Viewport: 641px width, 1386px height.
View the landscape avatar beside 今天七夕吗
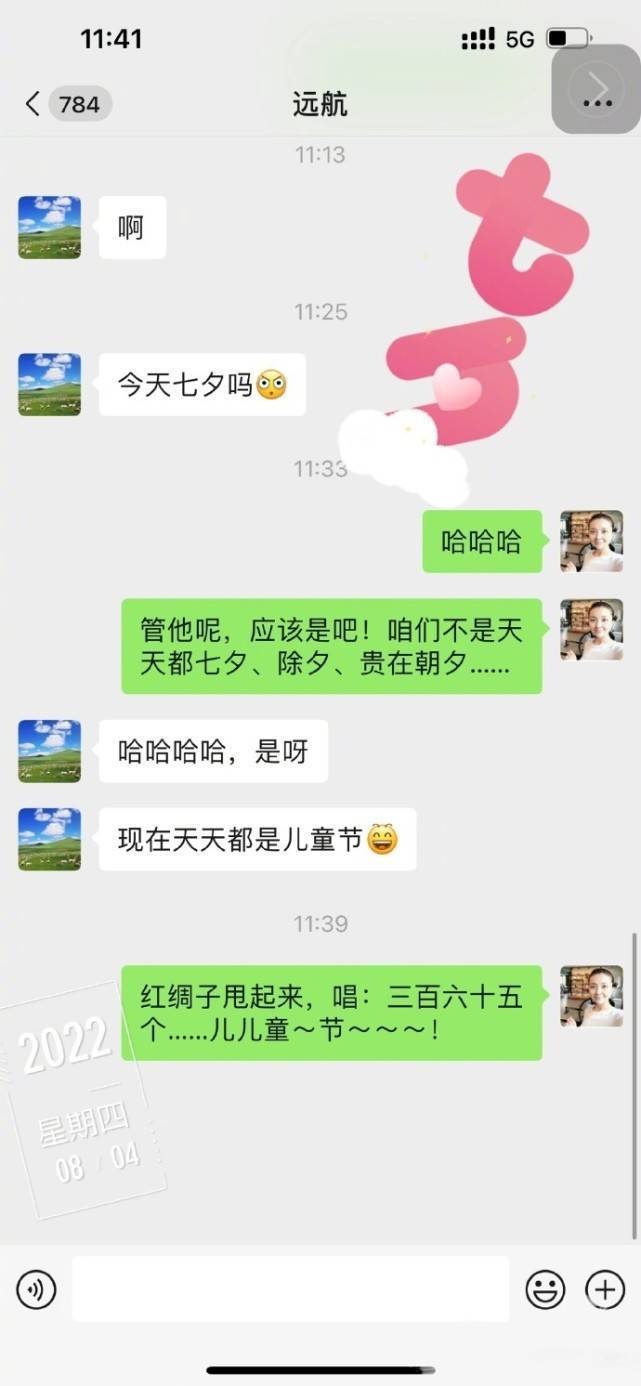[50, 384]
